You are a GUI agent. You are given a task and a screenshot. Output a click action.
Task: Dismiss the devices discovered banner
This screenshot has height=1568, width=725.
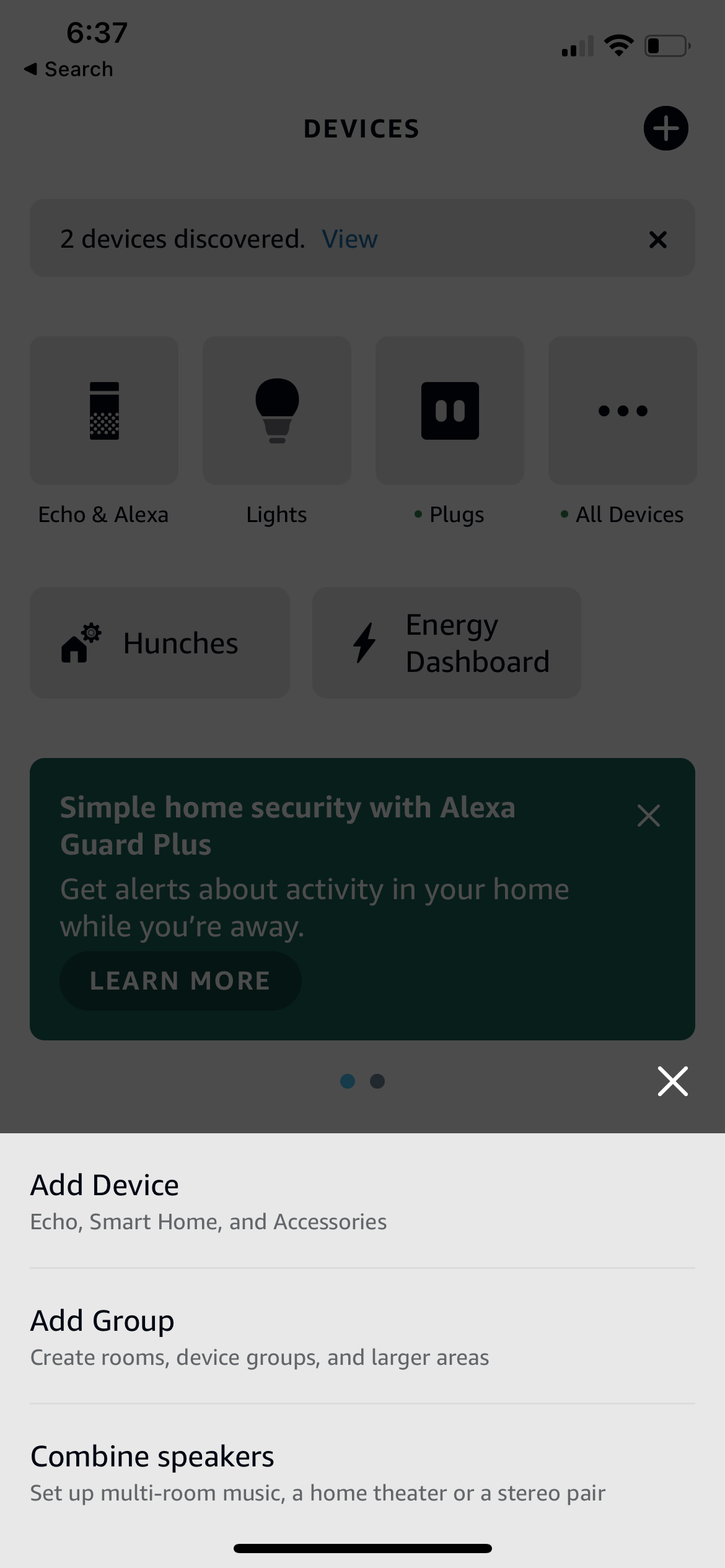pos(657,239)
